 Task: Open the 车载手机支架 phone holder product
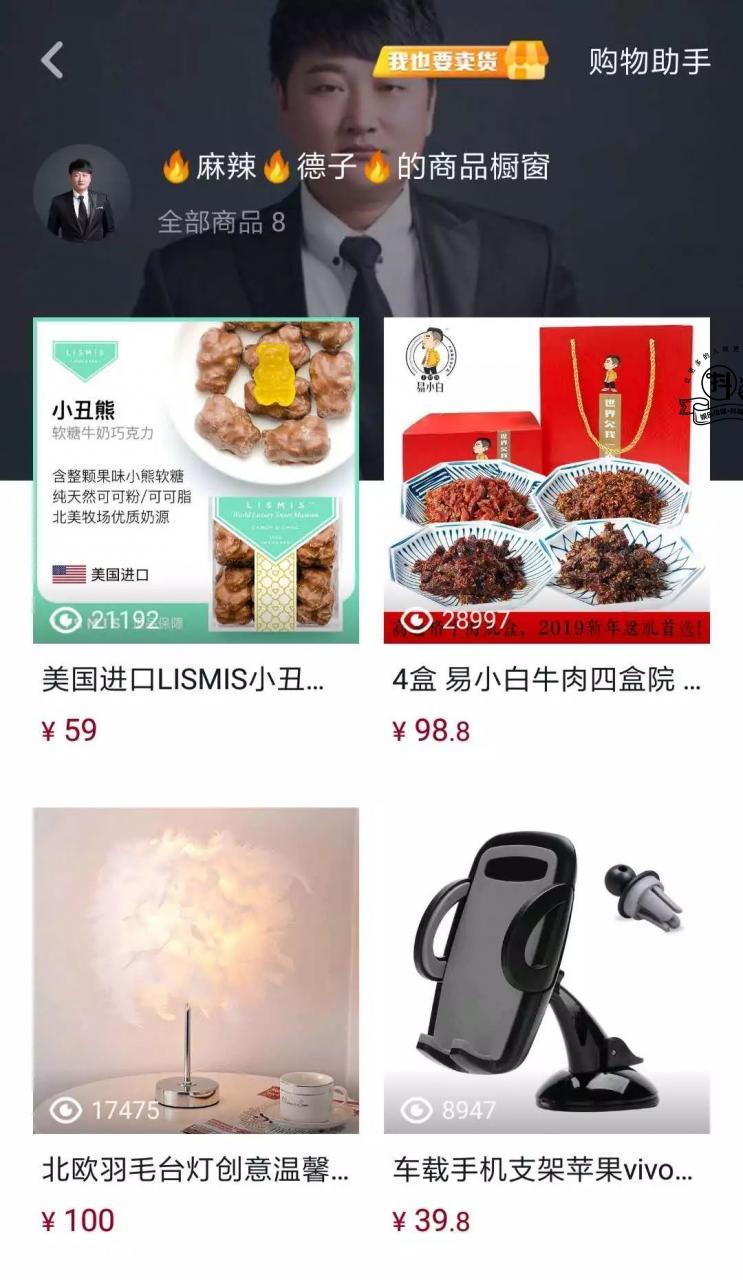click(547, 970)
